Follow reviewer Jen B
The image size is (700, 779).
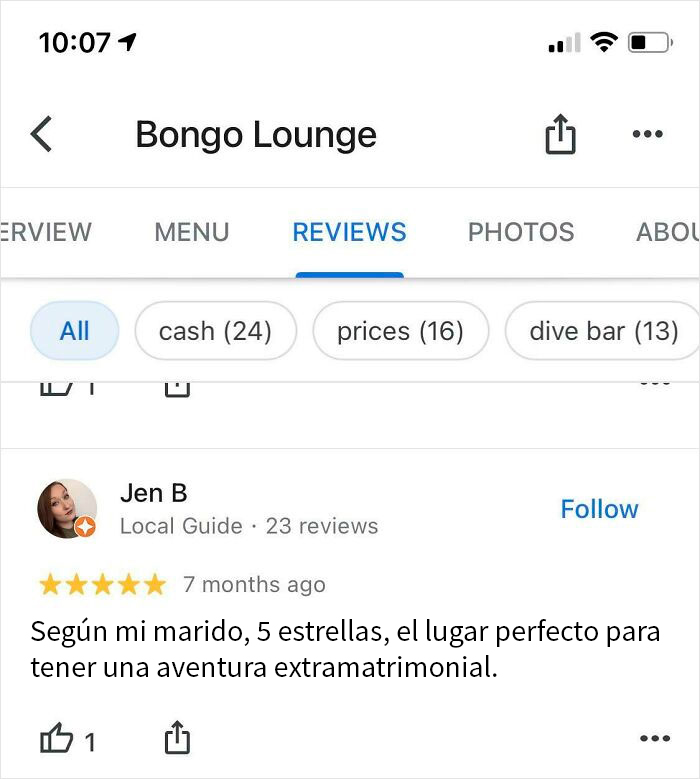[599, 509]
